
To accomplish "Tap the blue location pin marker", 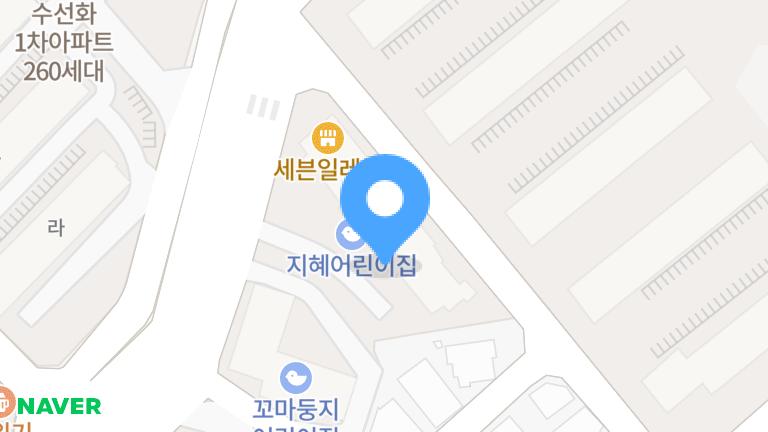I will pyautogui.click(x=385, y=200).
